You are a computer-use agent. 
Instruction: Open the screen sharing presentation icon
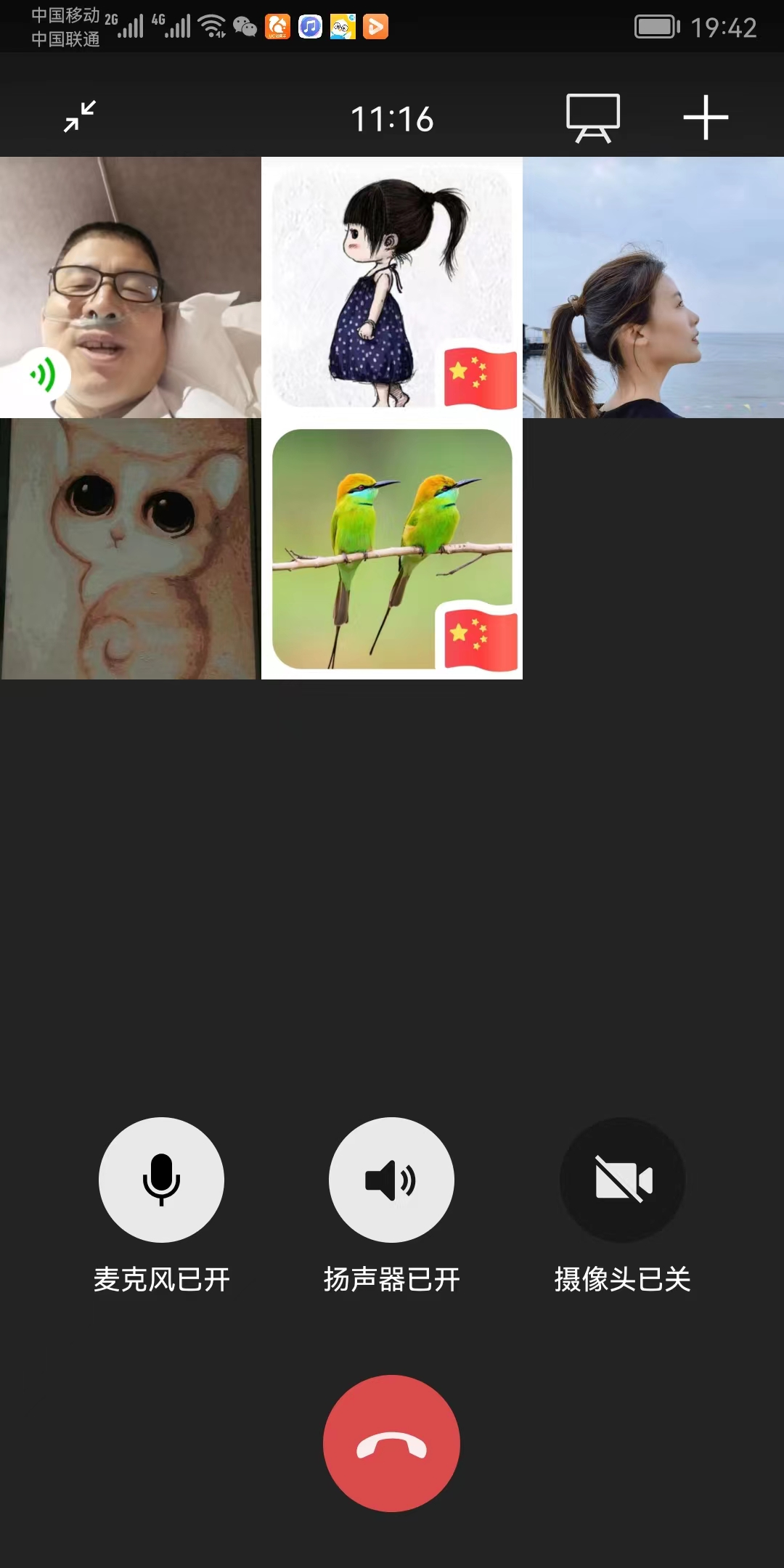pyautogui.click(x=593, y=118)
